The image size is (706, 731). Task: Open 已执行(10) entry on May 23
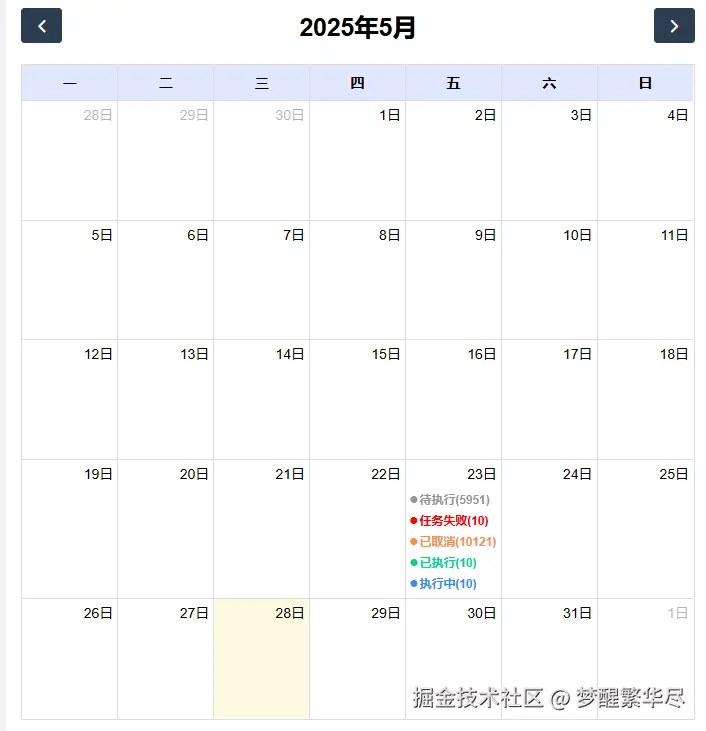pos(447,562)
